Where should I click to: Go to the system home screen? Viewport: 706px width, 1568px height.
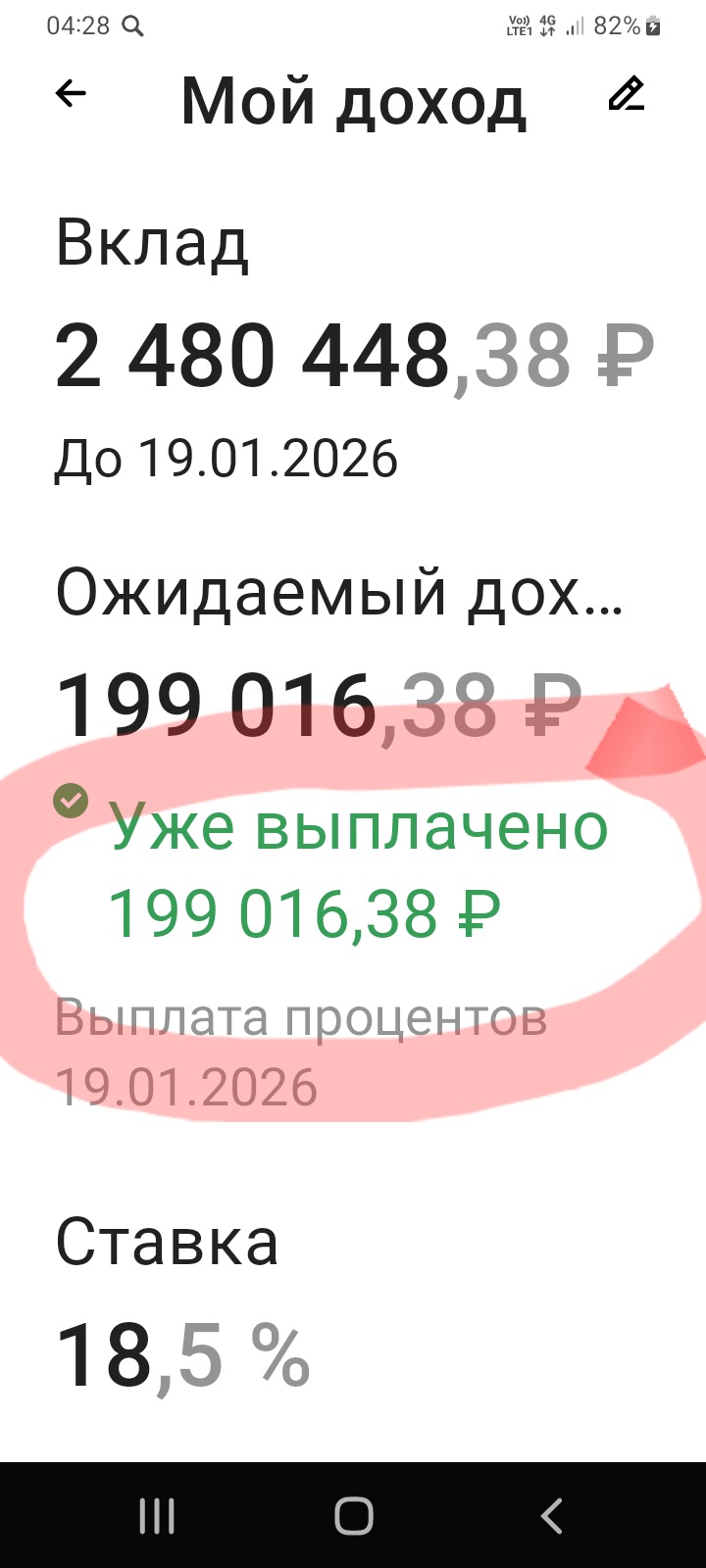point(354,1516)
